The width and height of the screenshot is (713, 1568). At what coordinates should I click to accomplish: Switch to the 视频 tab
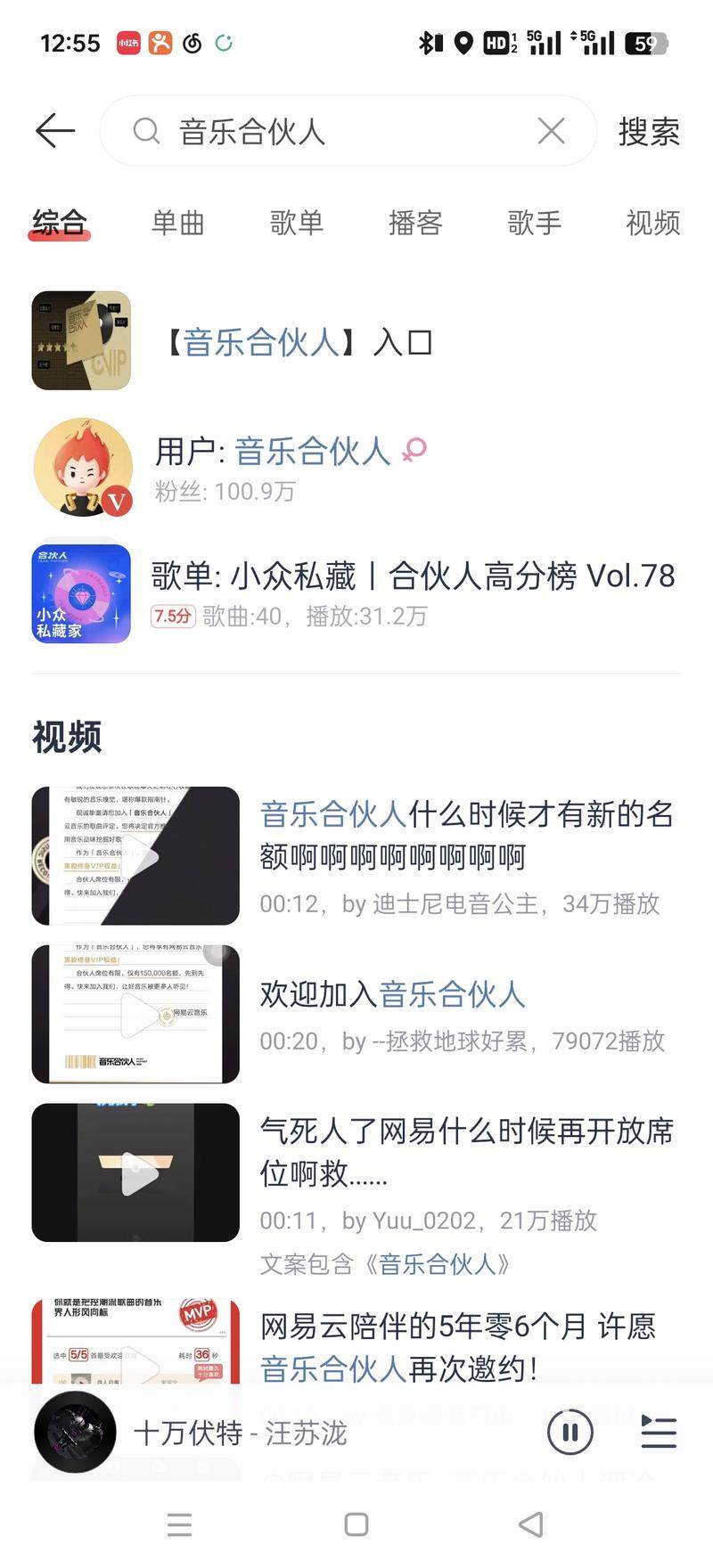(x=652, y=223)
